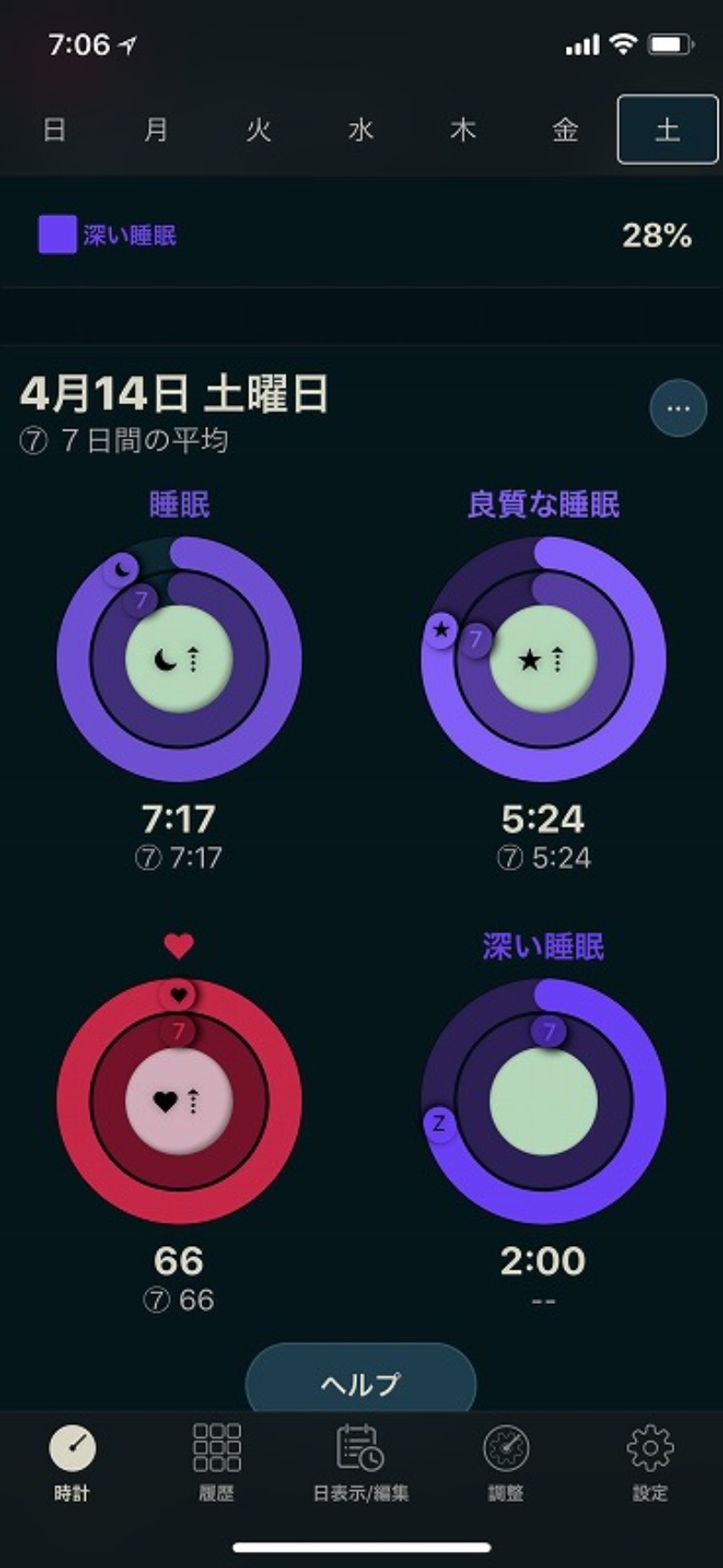Select the 金 (Friday) day tab
The height and width of the screenshot is (1568, 723).
click(565, 130)
